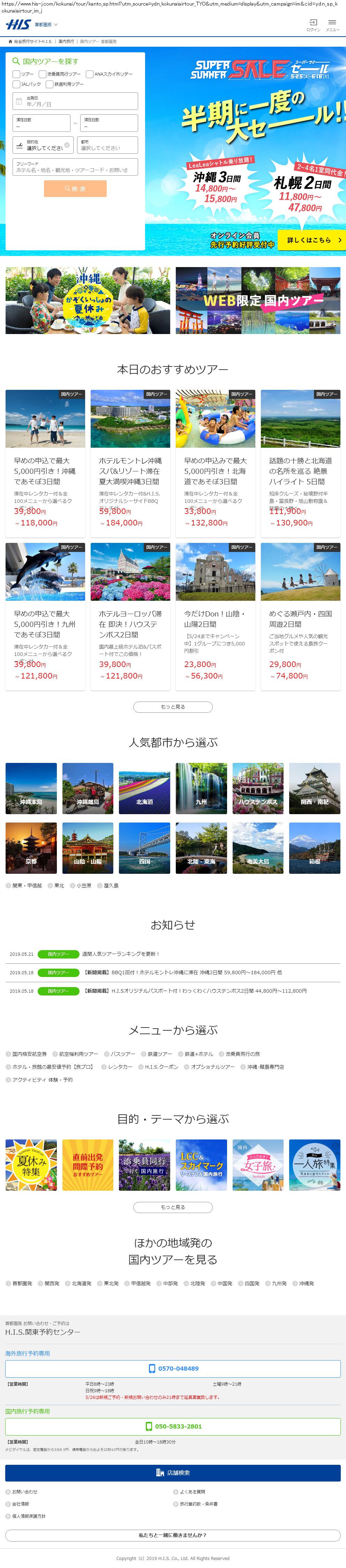The width and height of the screenshot is (346, 1568).
Task: Expand the 首都圏版 region dropdown
Action: (x=46, y=25)
